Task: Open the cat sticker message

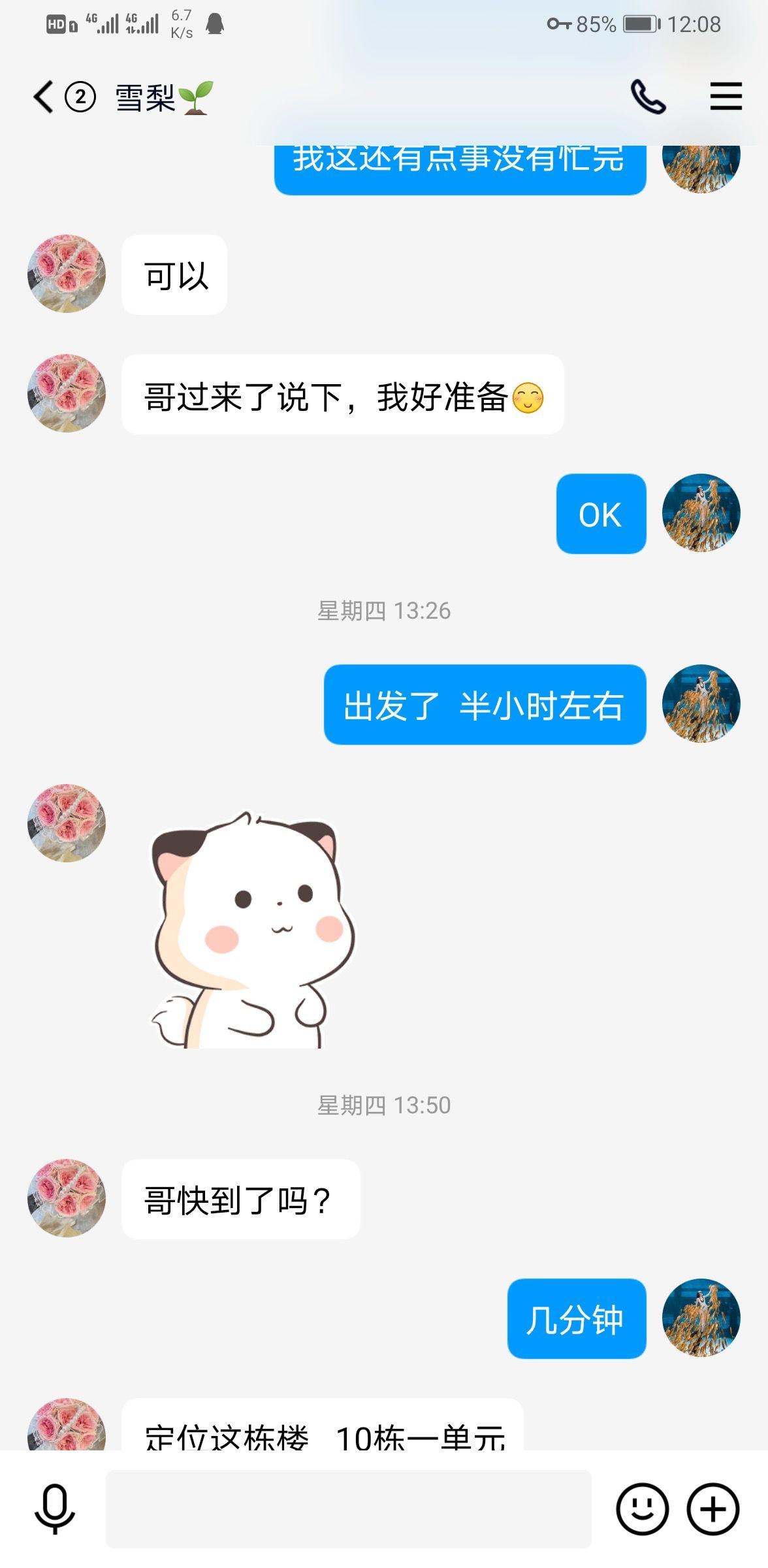Action: coord(253,930)
